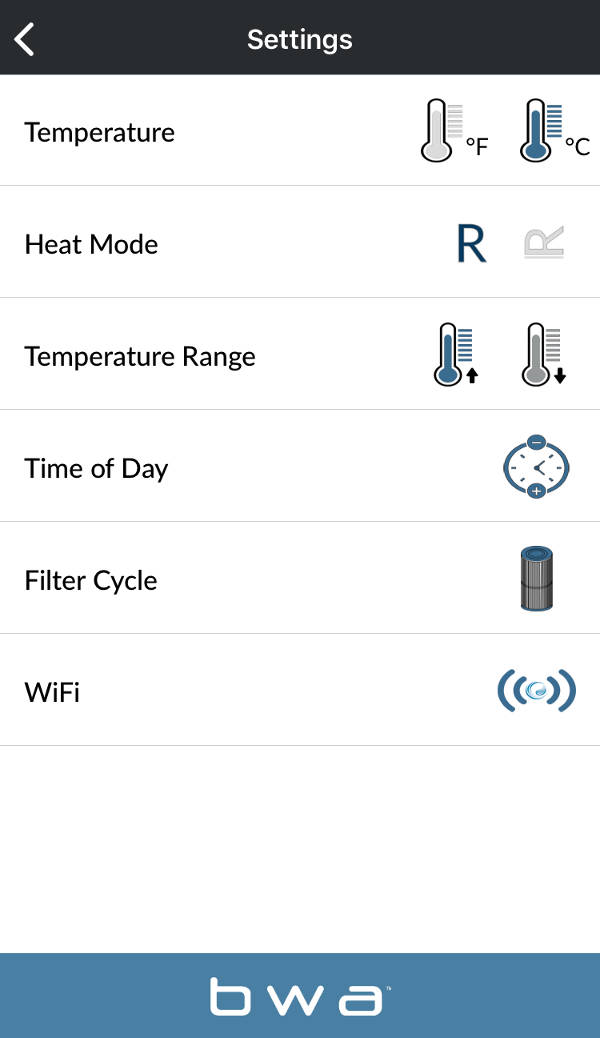600x1038 pixels.
Task: Go back using the top-left arrow
Action: (x=25, y=39)
